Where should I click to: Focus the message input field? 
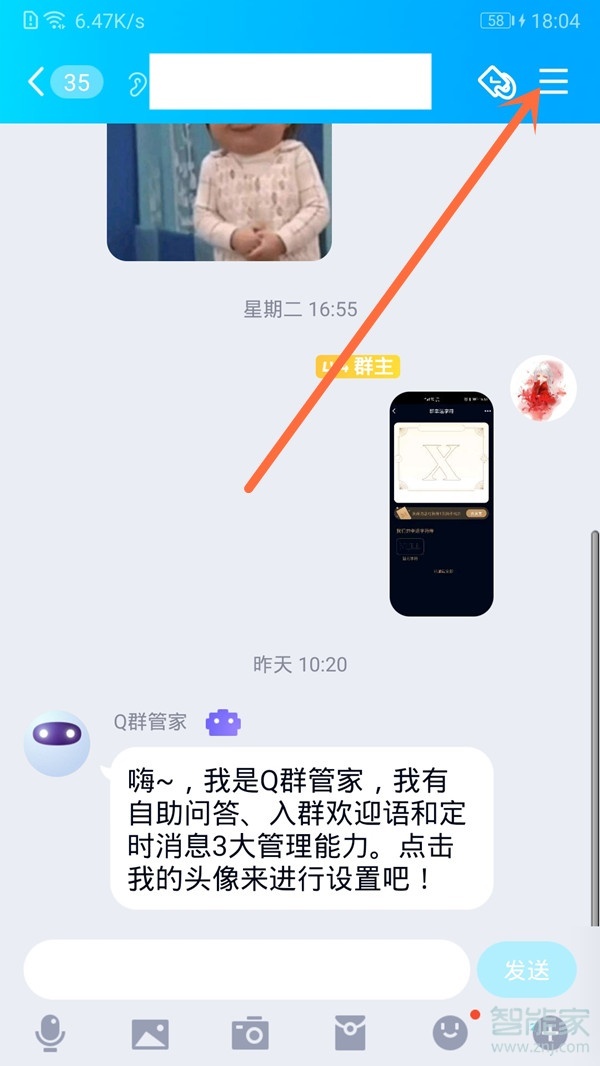tap(246, 970)
